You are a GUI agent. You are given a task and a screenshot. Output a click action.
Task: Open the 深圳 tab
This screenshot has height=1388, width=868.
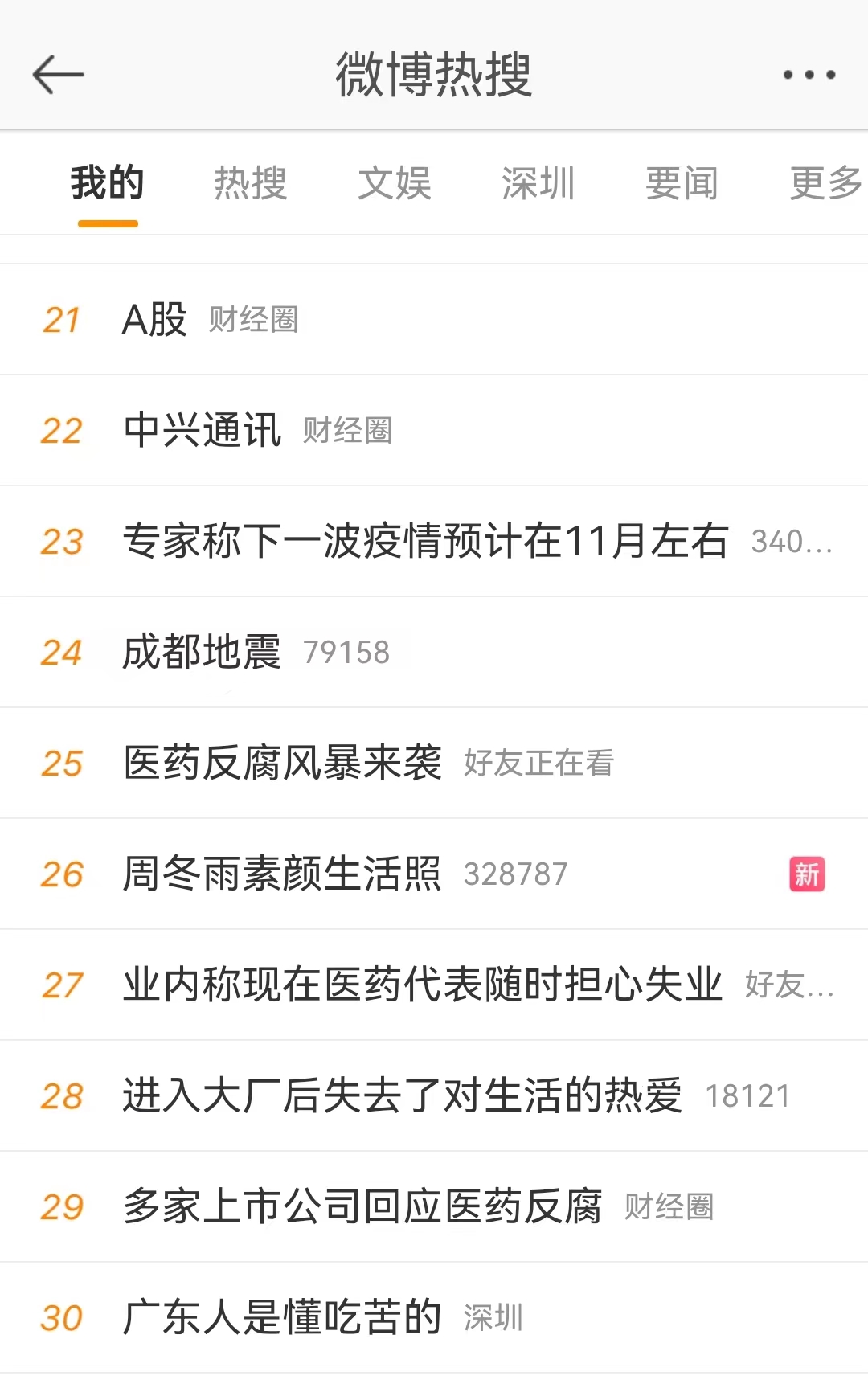[538, 183]
